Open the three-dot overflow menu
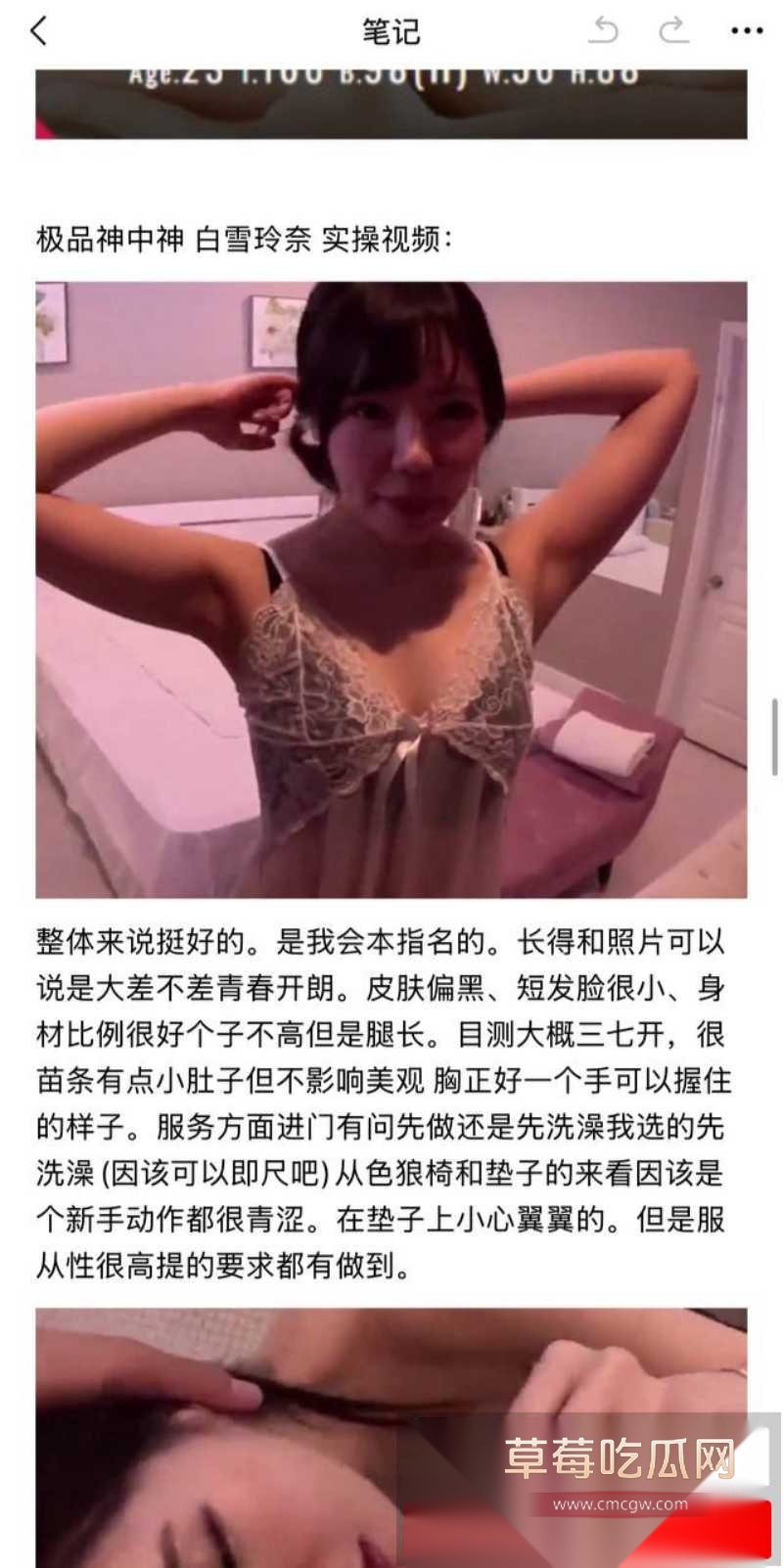Viewport: 783px width, 1568px height. pos(747,31)
